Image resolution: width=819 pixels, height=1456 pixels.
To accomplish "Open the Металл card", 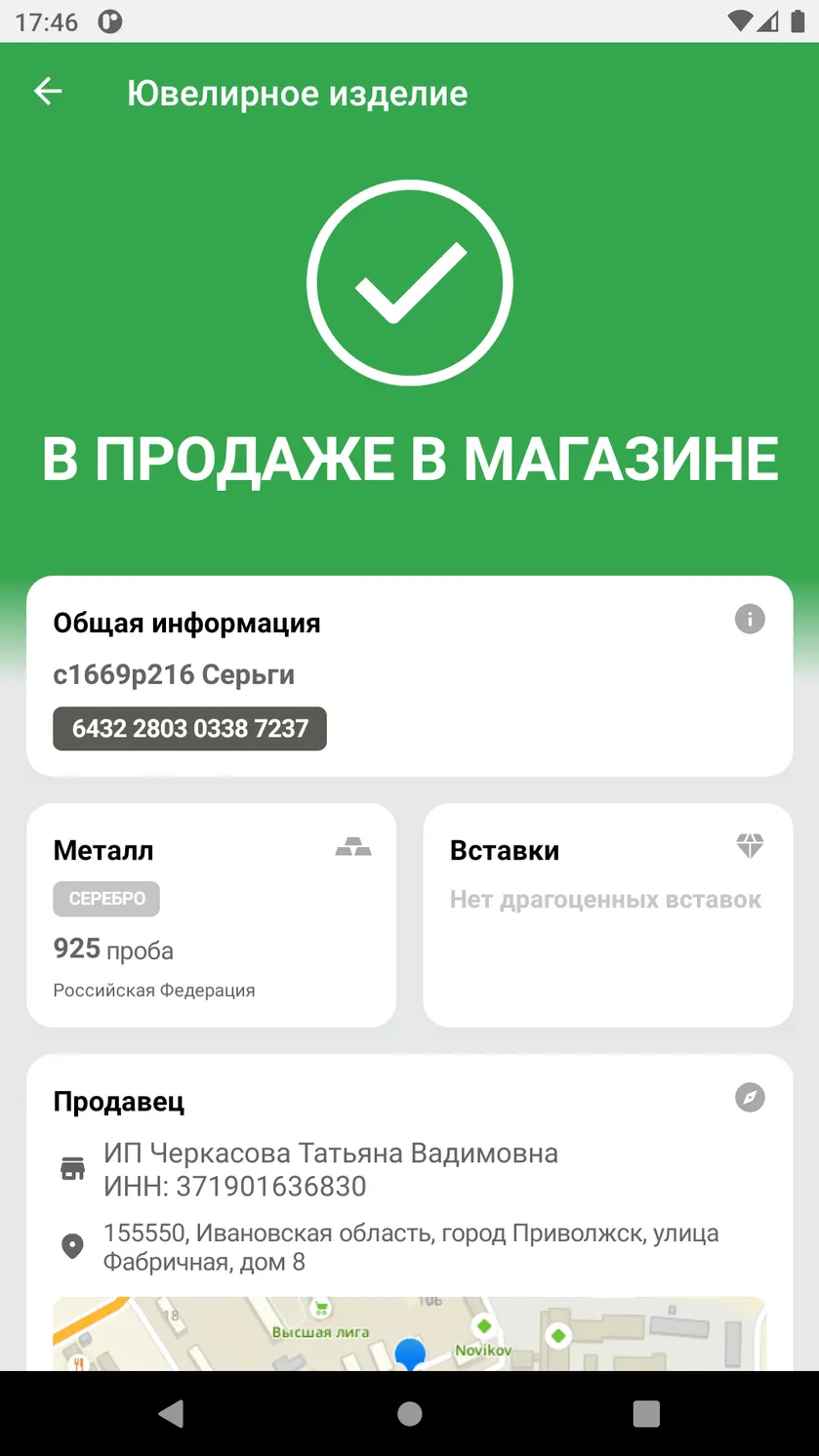I will pyautogui.click(x=211, y=915).
